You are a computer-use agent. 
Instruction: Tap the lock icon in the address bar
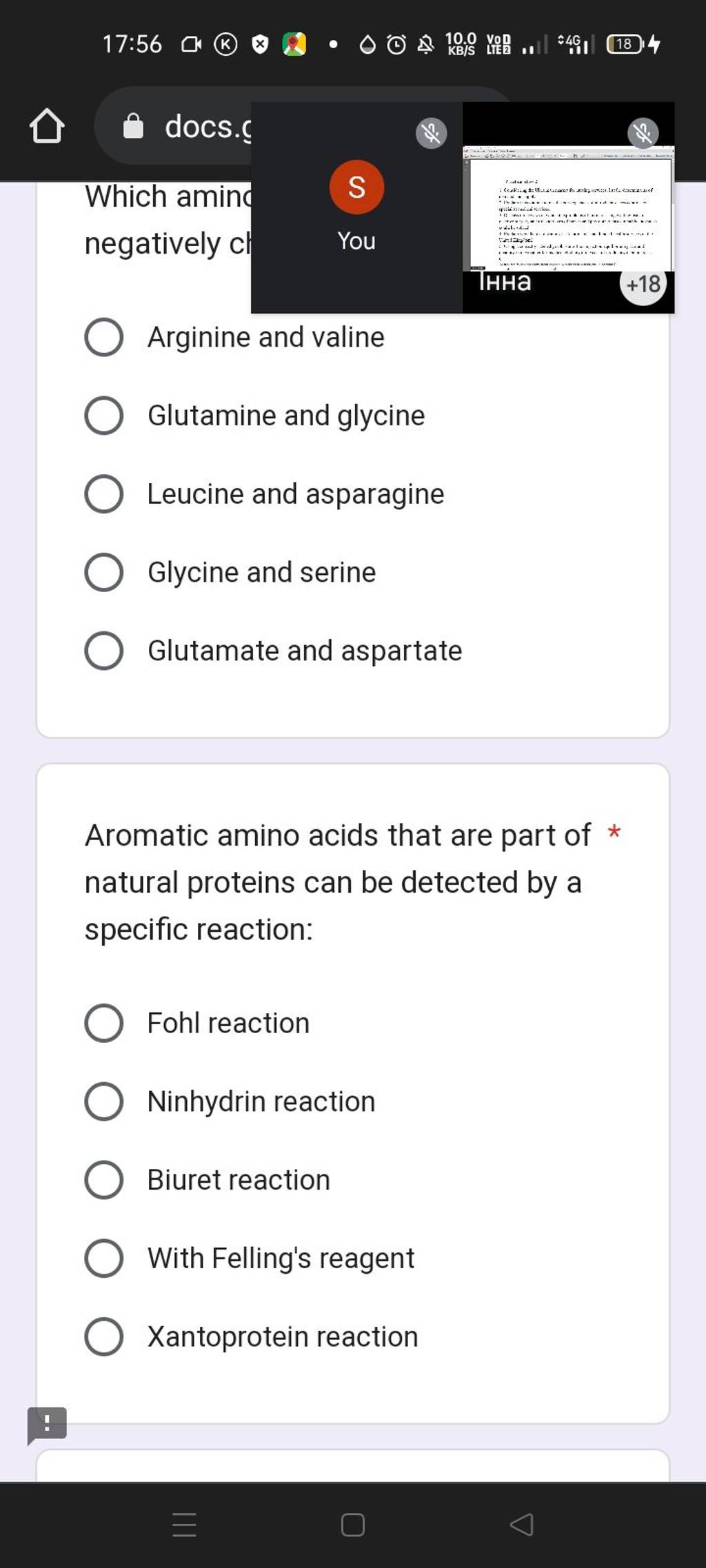coord(135,128)
